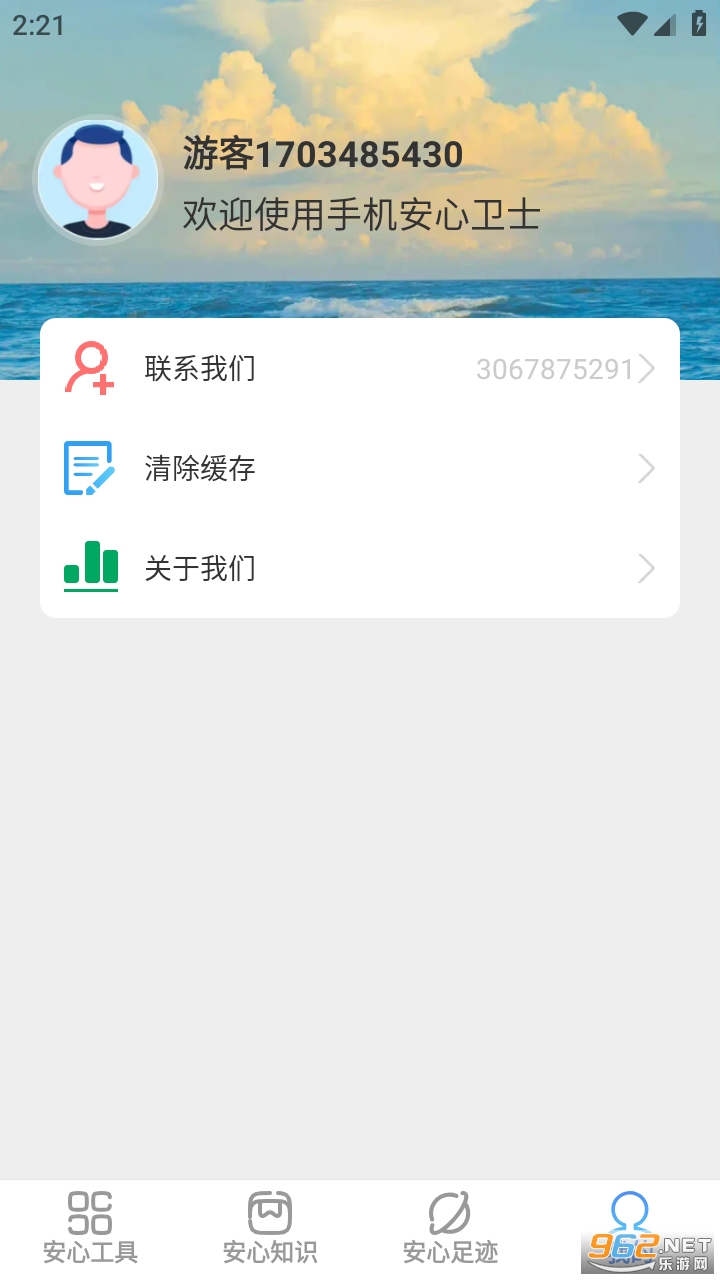The image size is (720, 1280).
Task: Switch to the 安心工具 tab
Action: [90, 1227]
